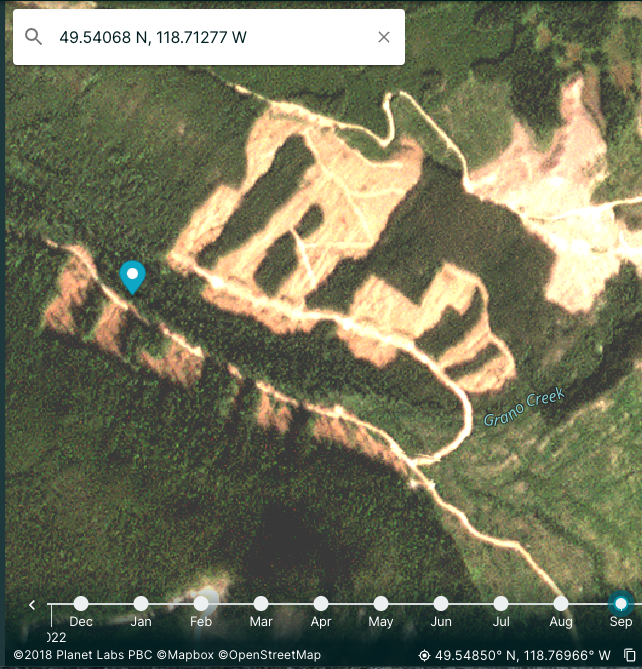Select the Aug timeline marker

pos(561,604)
